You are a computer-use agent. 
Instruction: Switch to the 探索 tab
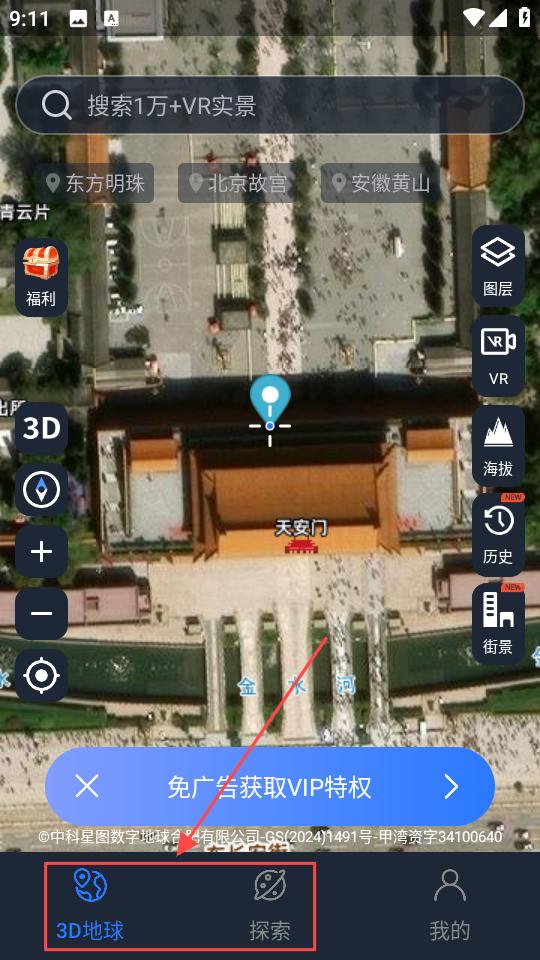[x=269, y=906]
